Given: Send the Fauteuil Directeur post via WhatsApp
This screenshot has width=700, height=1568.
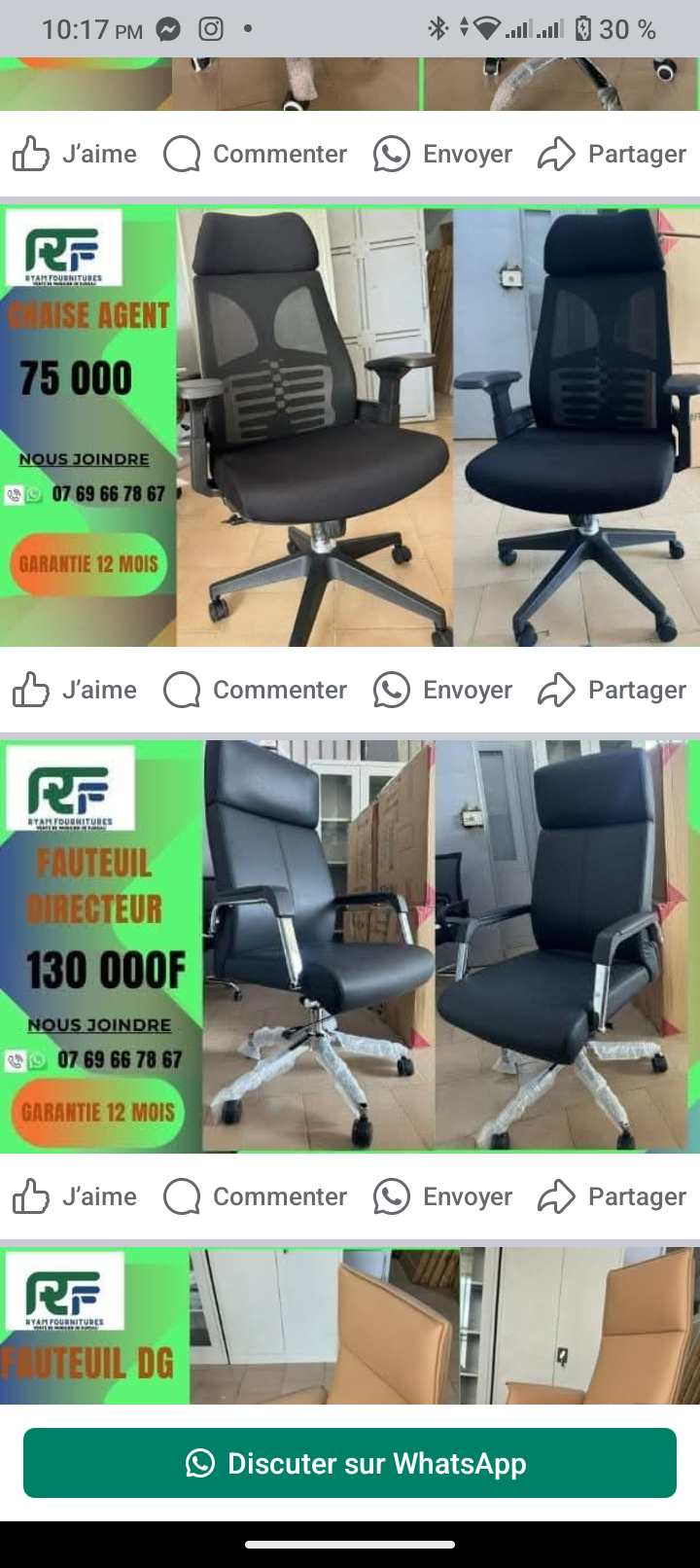Looking at the screenshot, I should click(x=442, y=1196).
